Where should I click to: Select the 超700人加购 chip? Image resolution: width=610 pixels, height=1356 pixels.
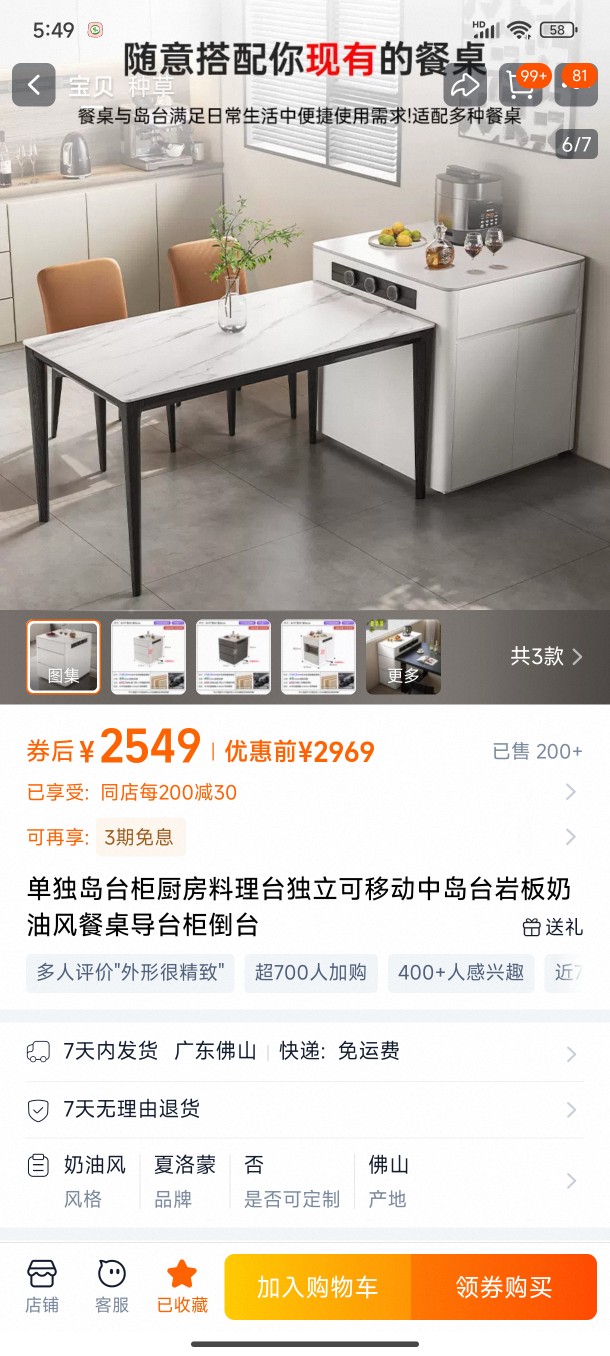pos(311,972)
